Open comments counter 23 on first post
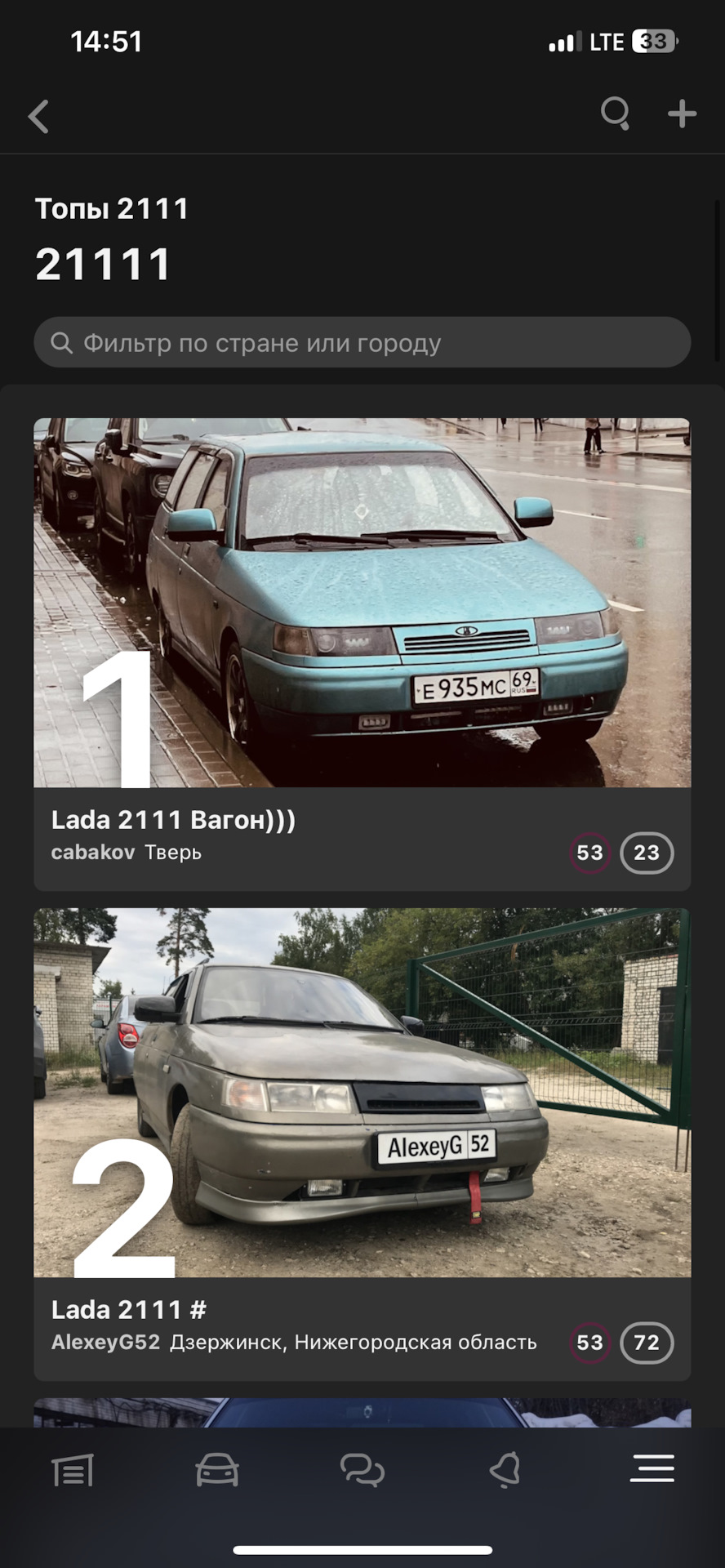Image resolution: width=725 pixels, height=1568 pixels. click(x=646, y=853)
